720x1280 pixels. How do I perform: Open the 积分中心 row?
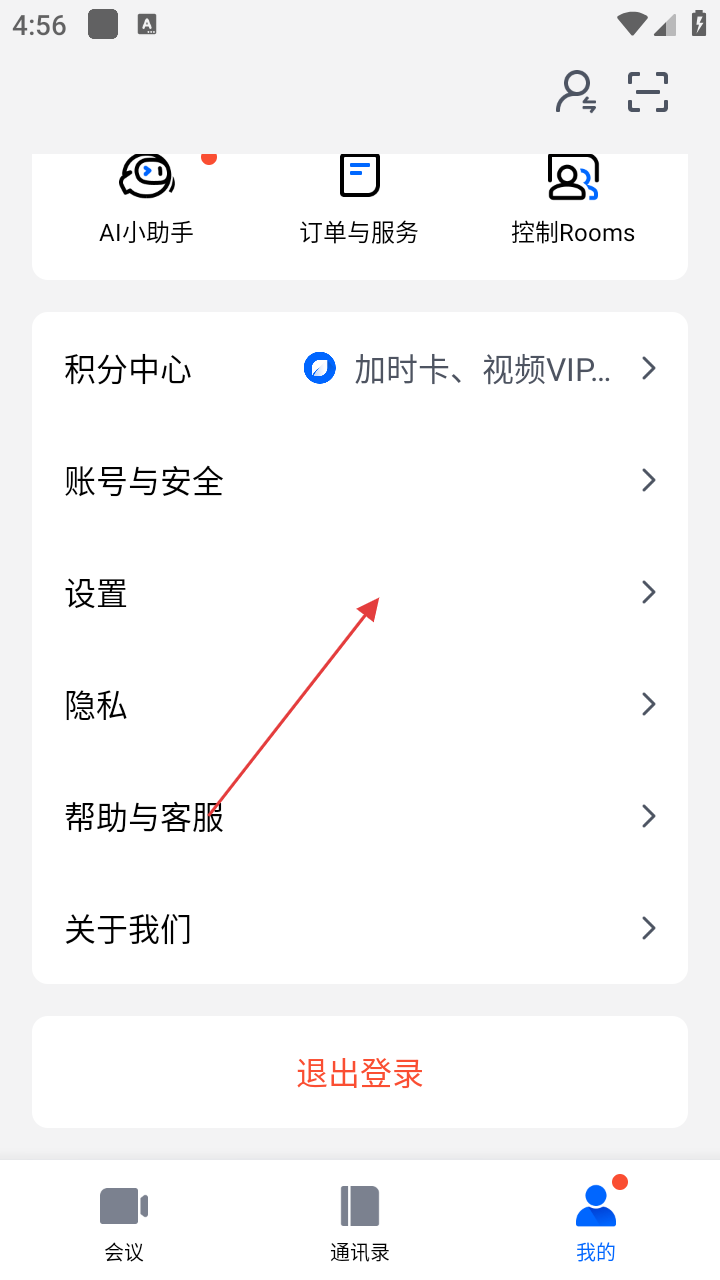360,369
